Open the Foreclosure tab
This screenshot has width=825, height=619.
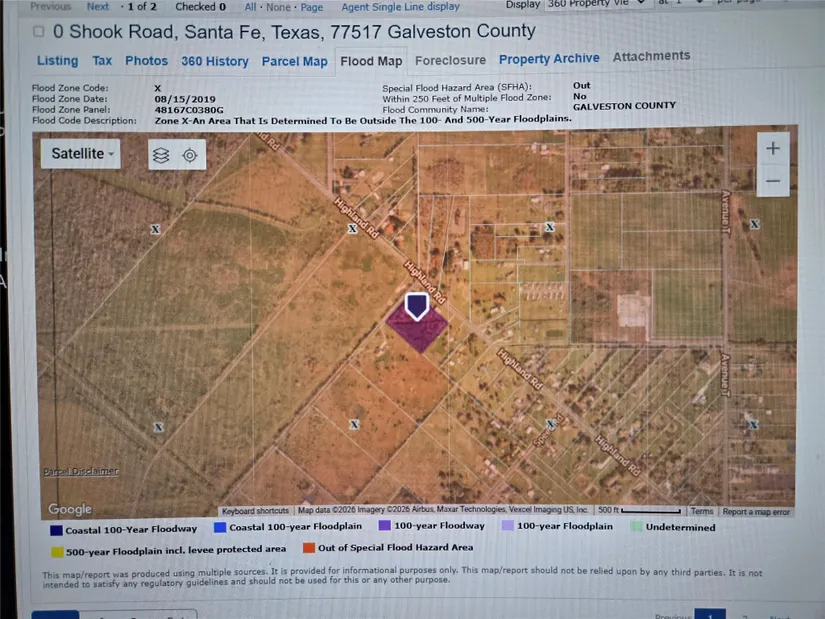click(x=450, y=60)
